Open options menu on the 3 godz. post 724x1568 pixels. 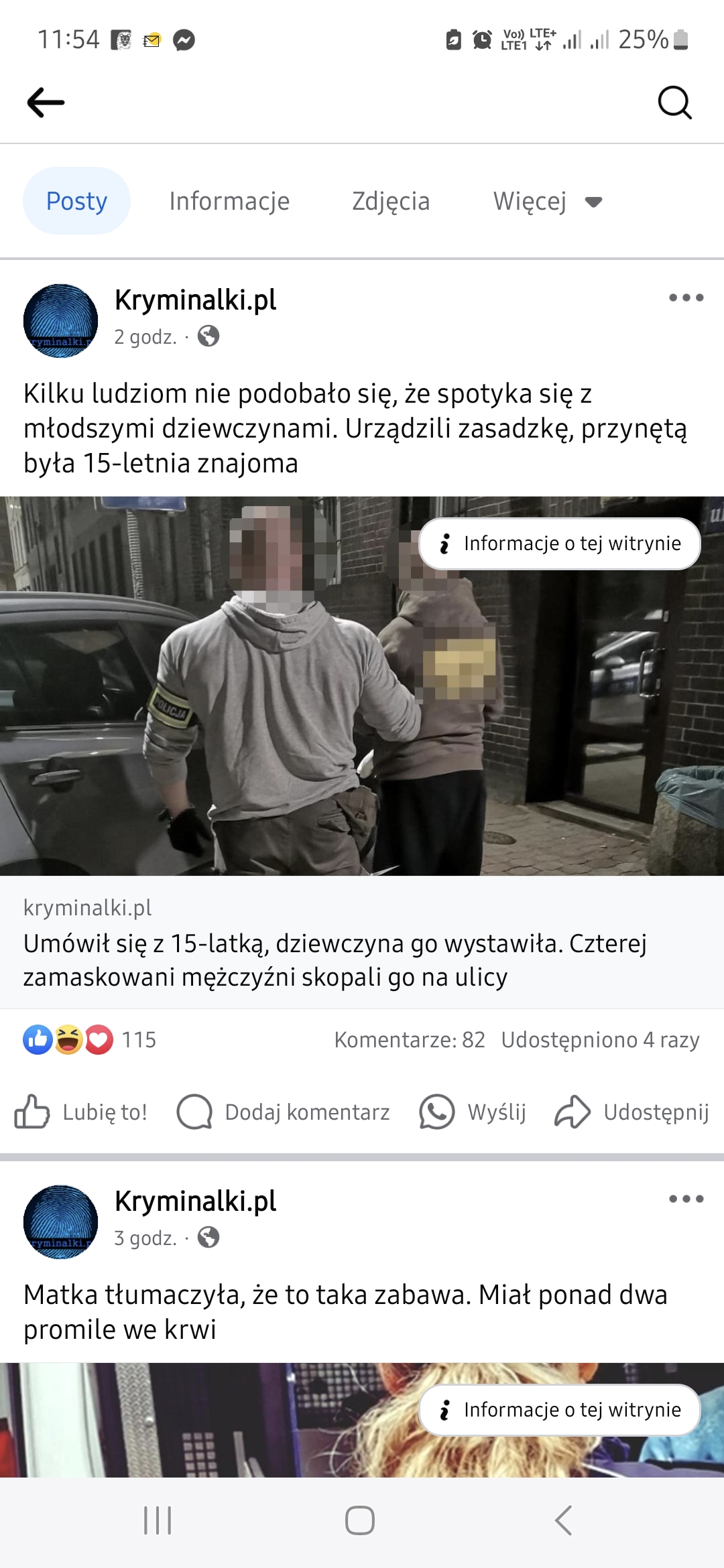click(686, 1199)
